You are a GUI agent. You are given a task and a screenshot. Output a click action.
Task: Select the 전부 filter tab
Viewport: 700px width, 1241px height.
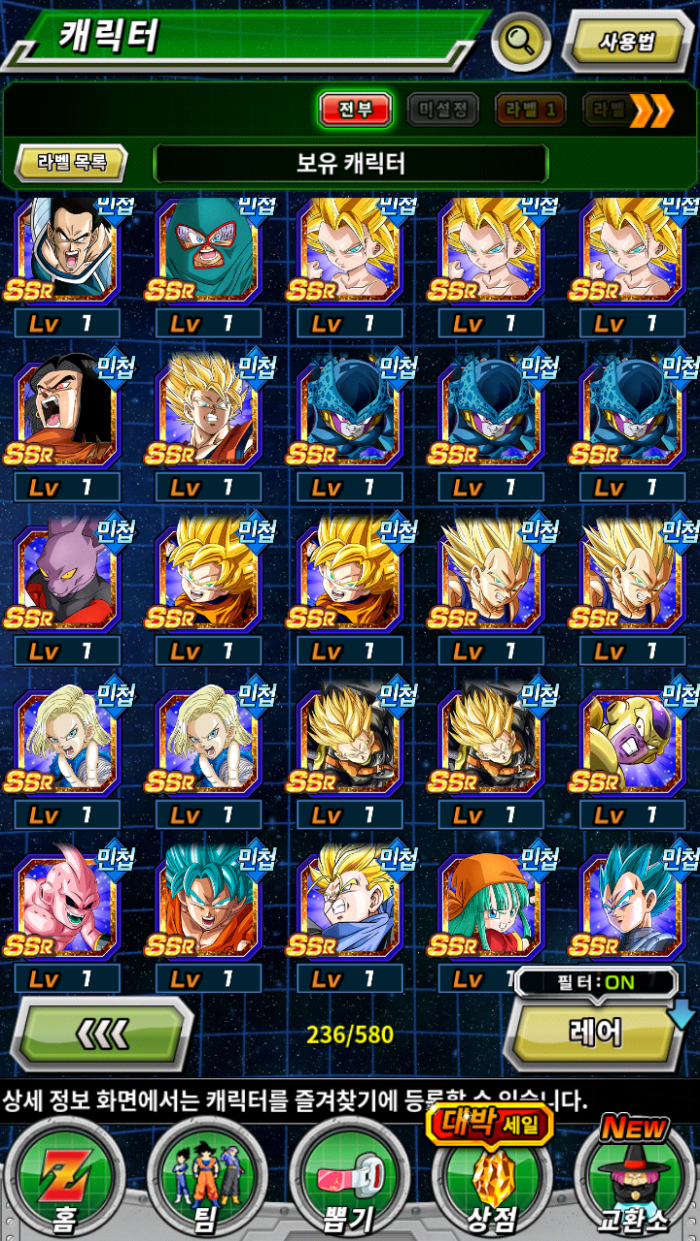[355, 109]
